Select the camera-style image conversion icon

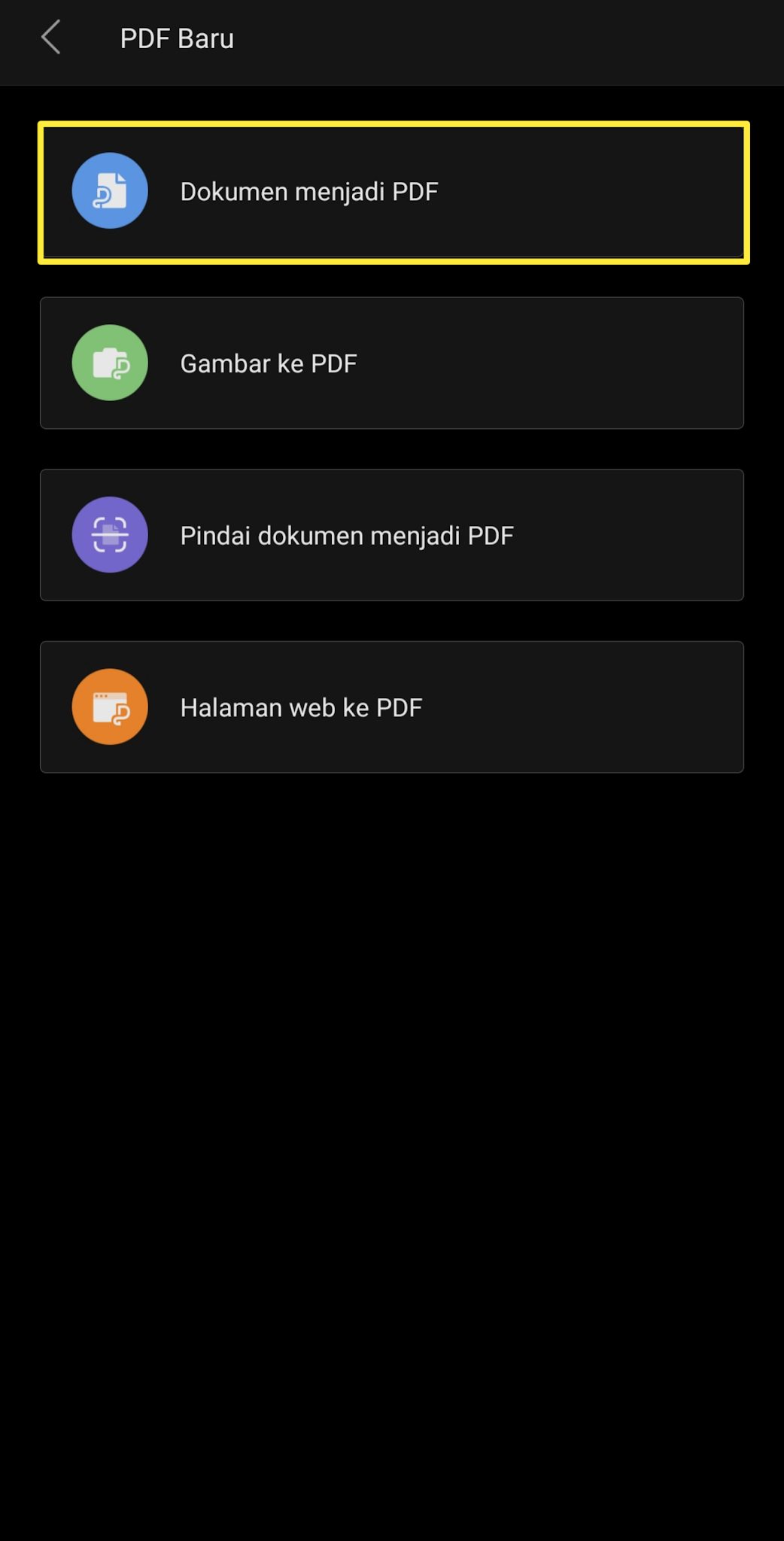click(109, 363)
